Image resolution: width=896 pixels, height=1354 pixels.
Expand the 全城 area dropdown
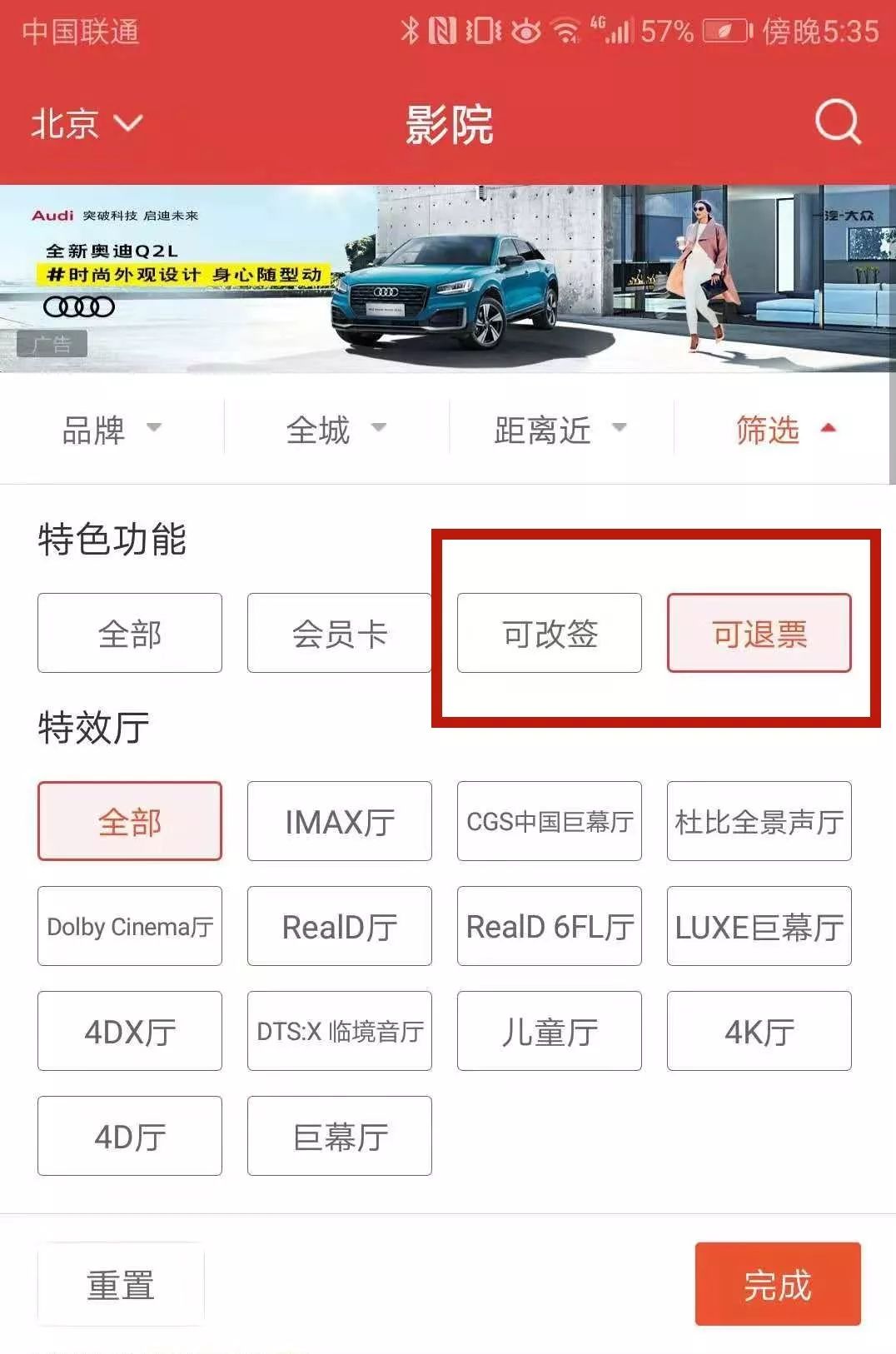(x=336, y=430)
